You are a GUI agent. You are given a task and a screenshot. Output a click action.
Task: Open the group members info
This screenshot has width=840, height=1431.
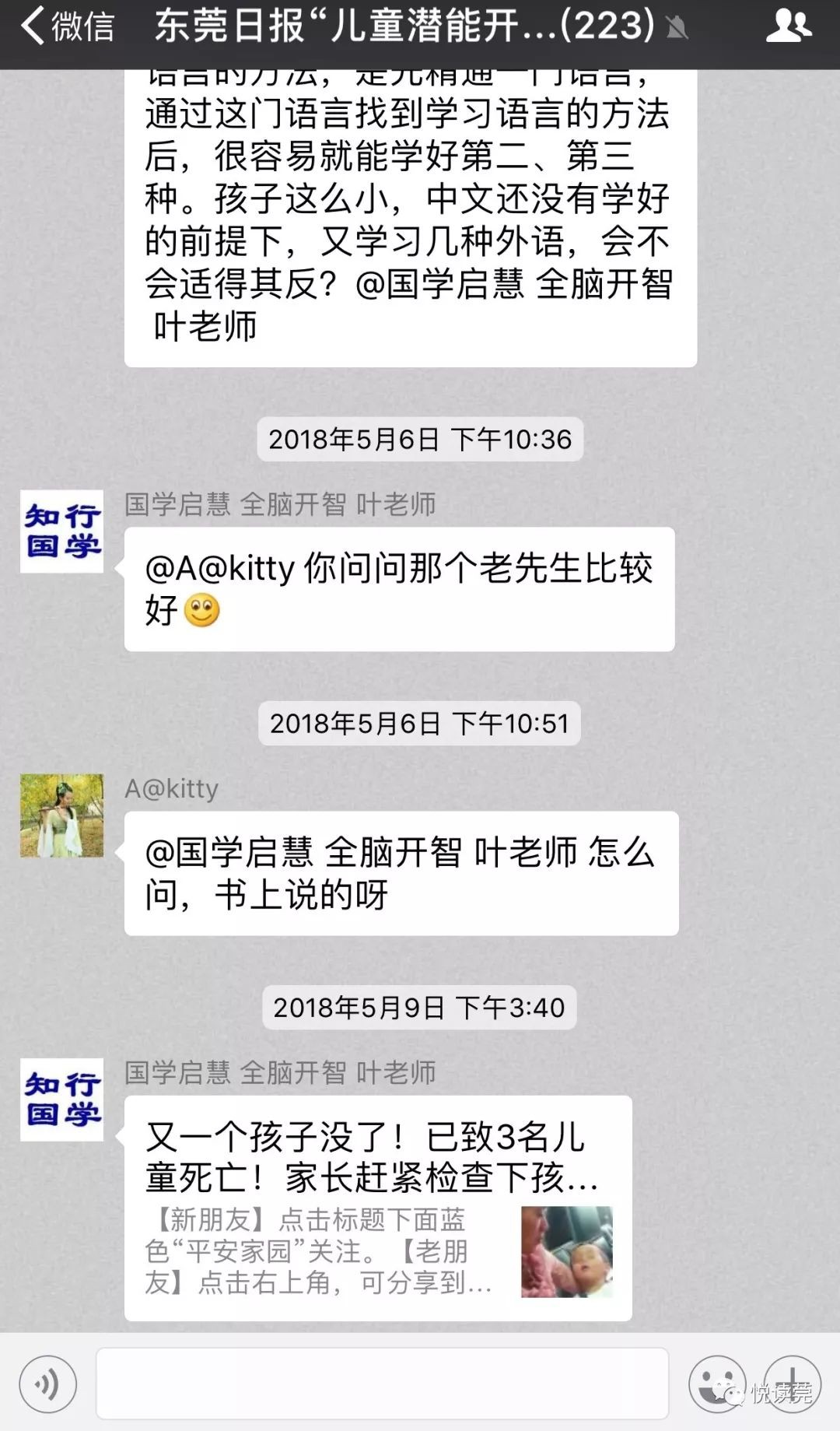click(788, 26)
